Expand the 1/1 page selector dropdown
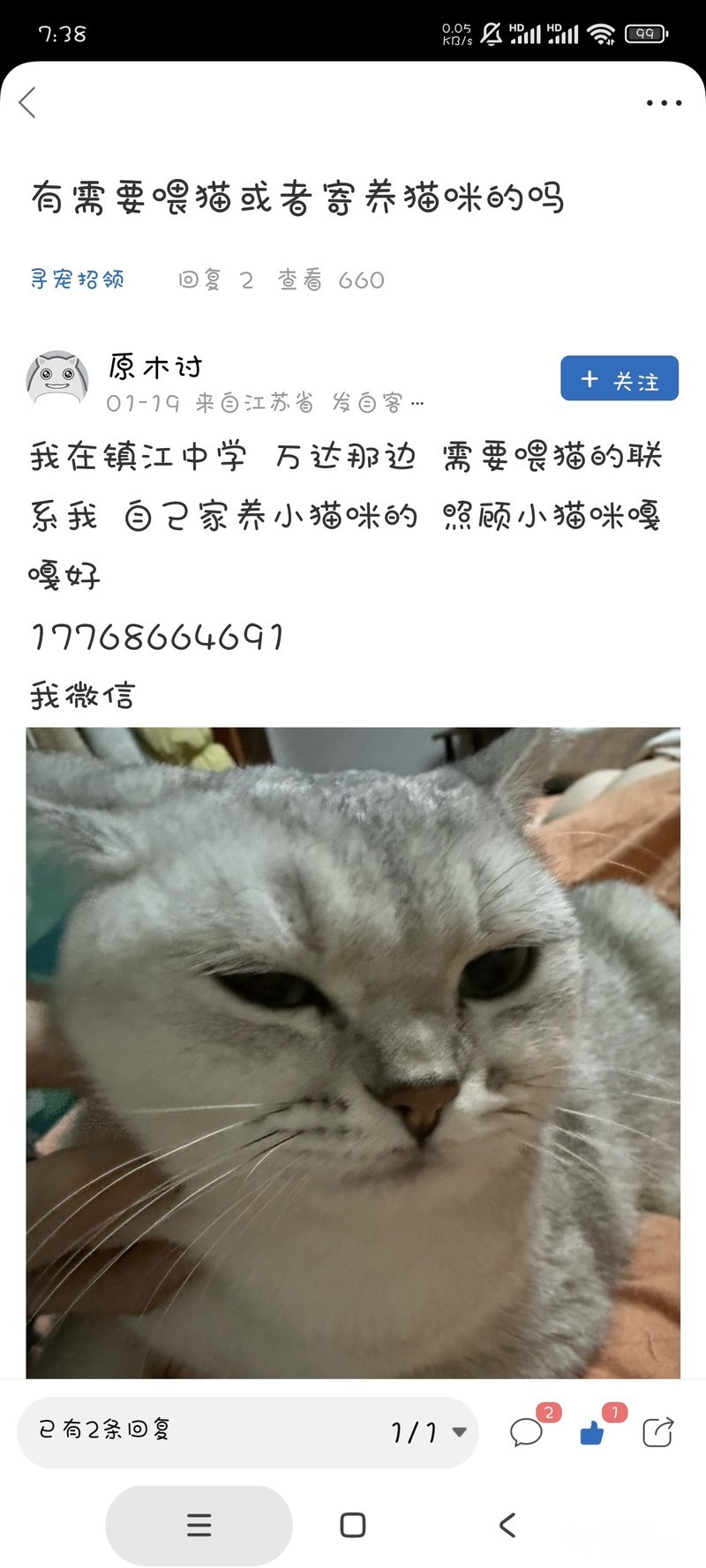Screen dimensions: 706x1568 430,1431
